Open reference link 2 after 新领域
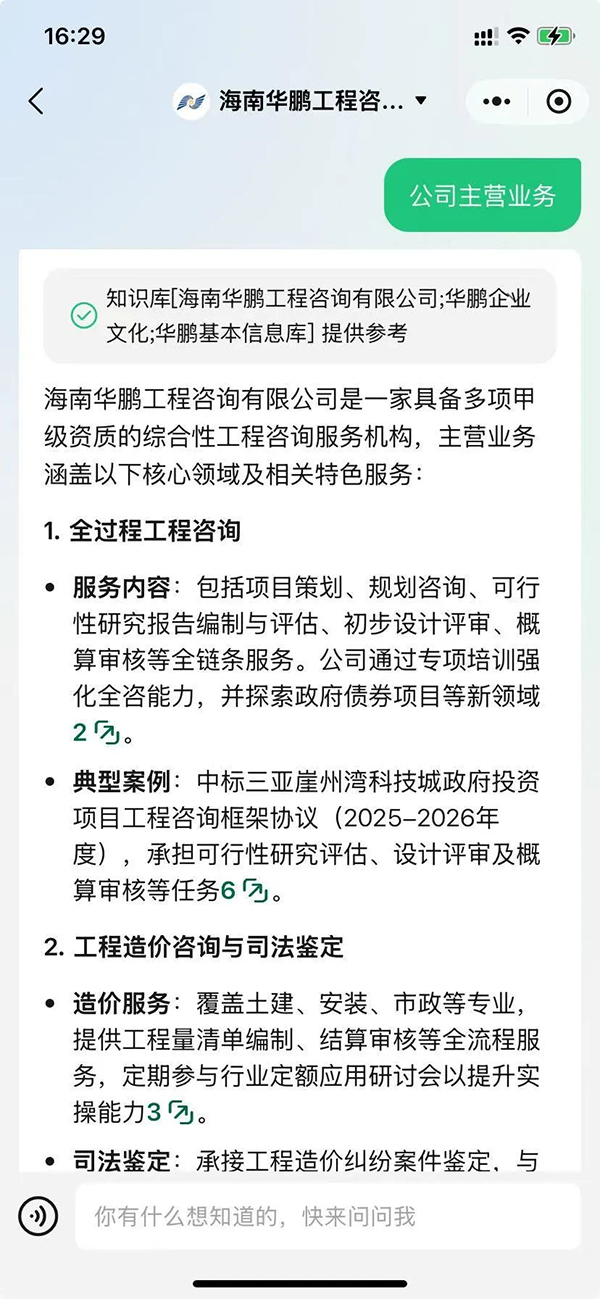The image size is (600, 1299). [96, 733]
